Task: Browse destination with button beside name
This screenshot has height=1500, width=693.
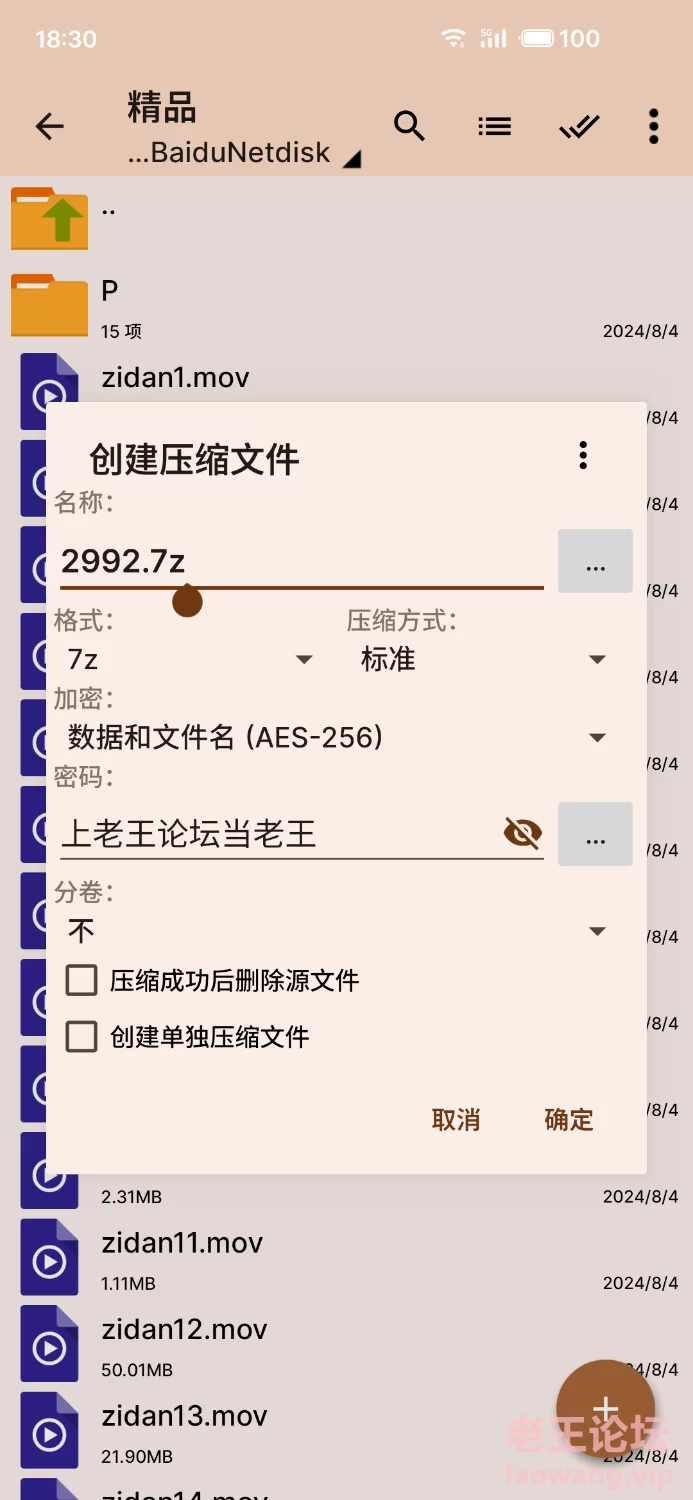Action: point(595,561)
